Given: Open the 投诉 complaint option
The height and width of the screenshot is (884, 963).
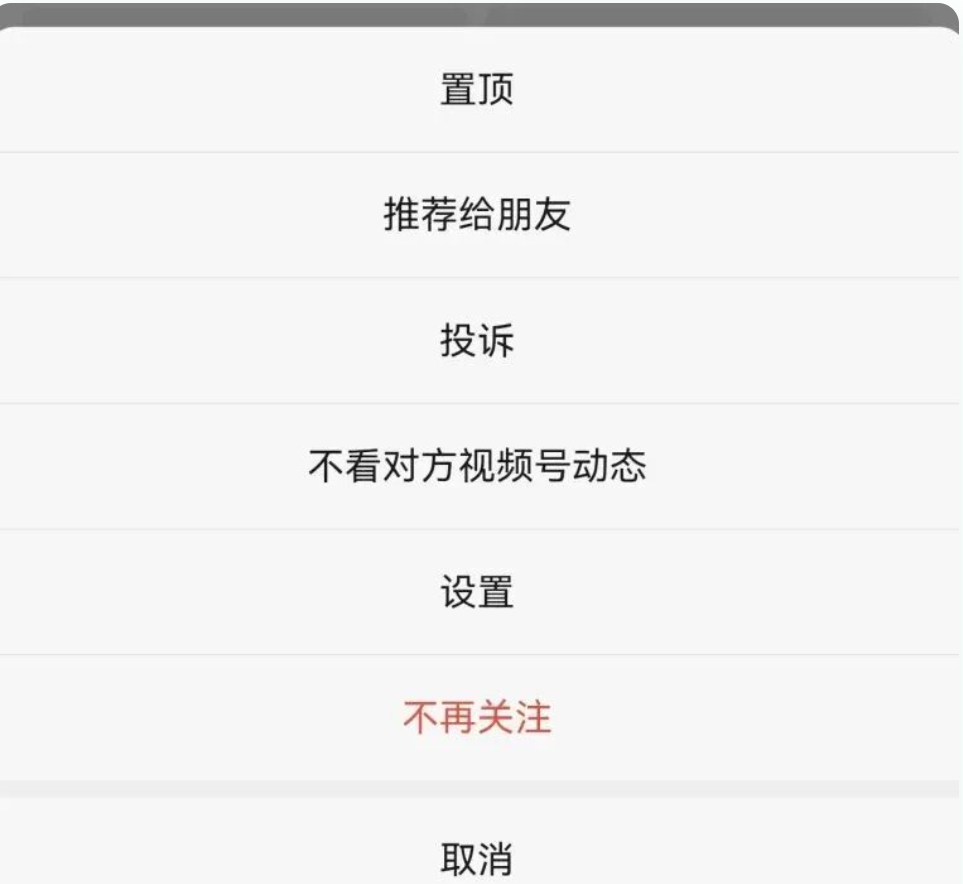Looking at the screenshot, I should coord(477,341).
